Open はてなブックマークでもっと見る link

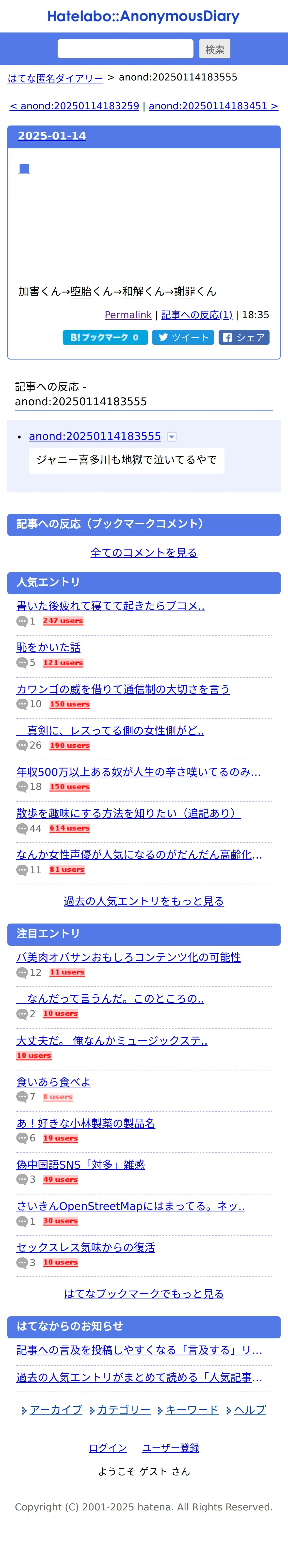(x=144, y=1293)
